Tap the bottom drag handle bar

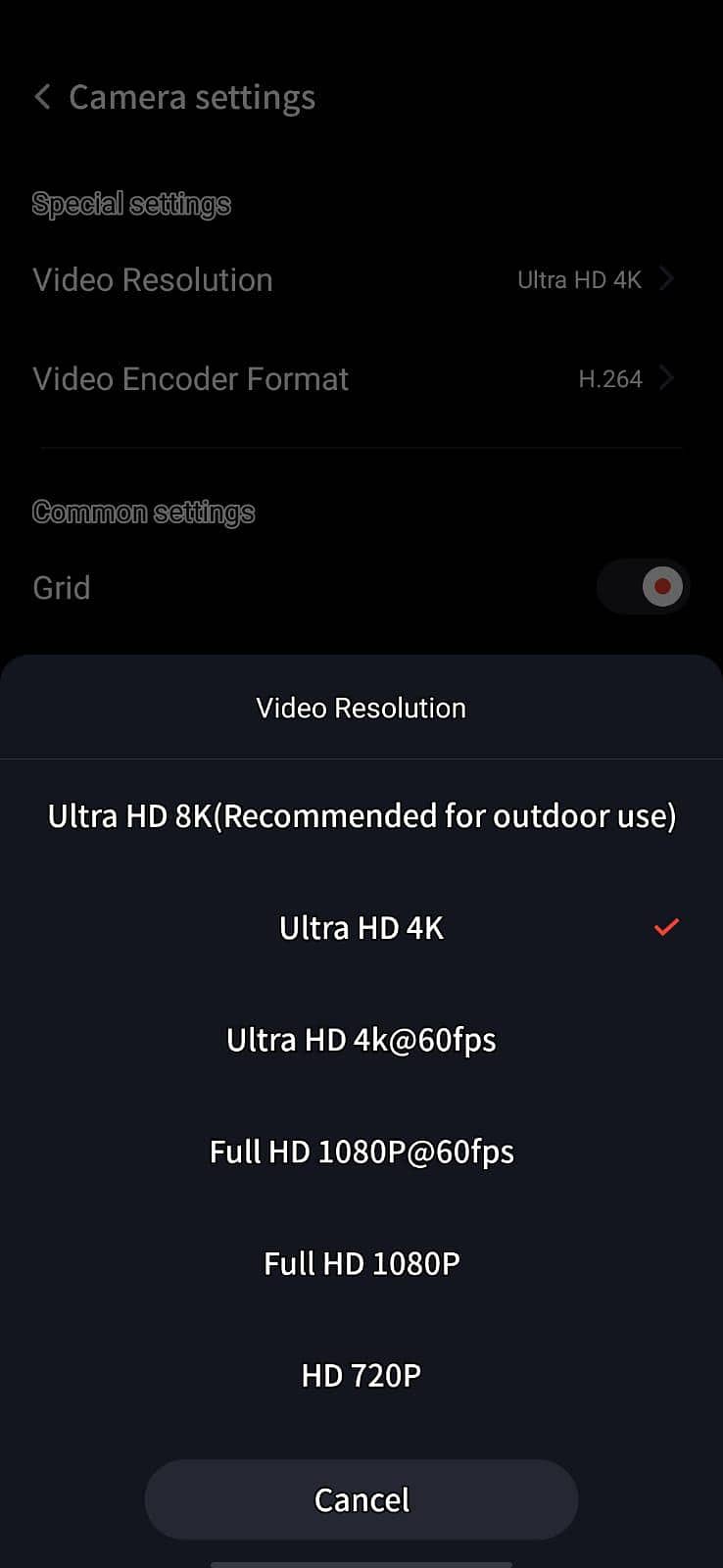click(x=361, y=1560)
